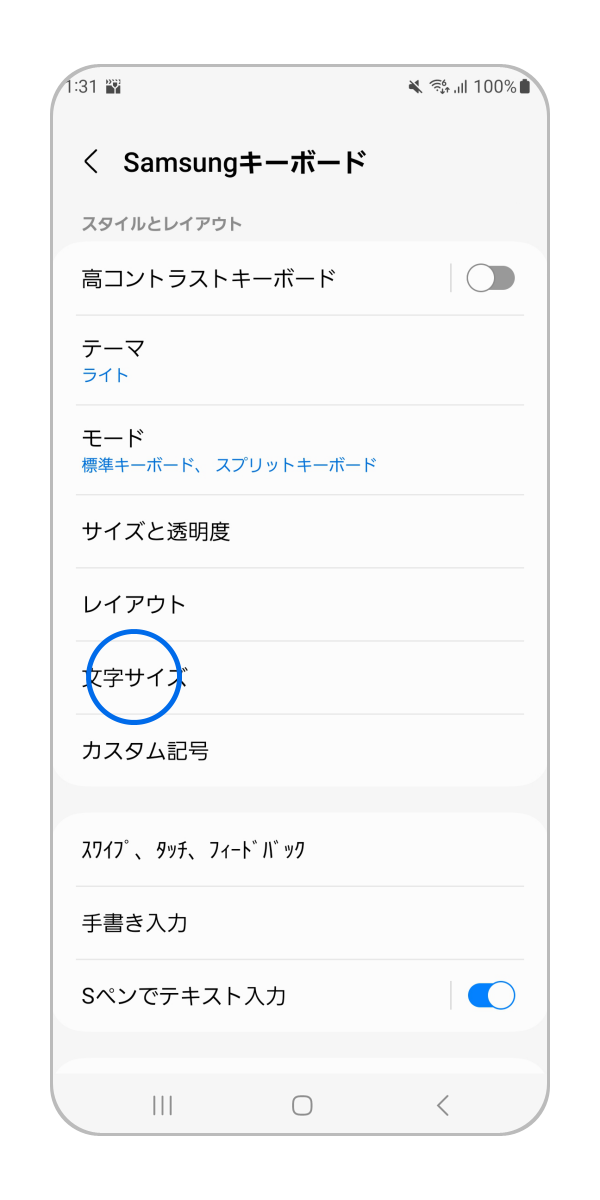Open the recent apps view
Viewport: 600px width, 1200px height.
click(x=162, y=1104)
